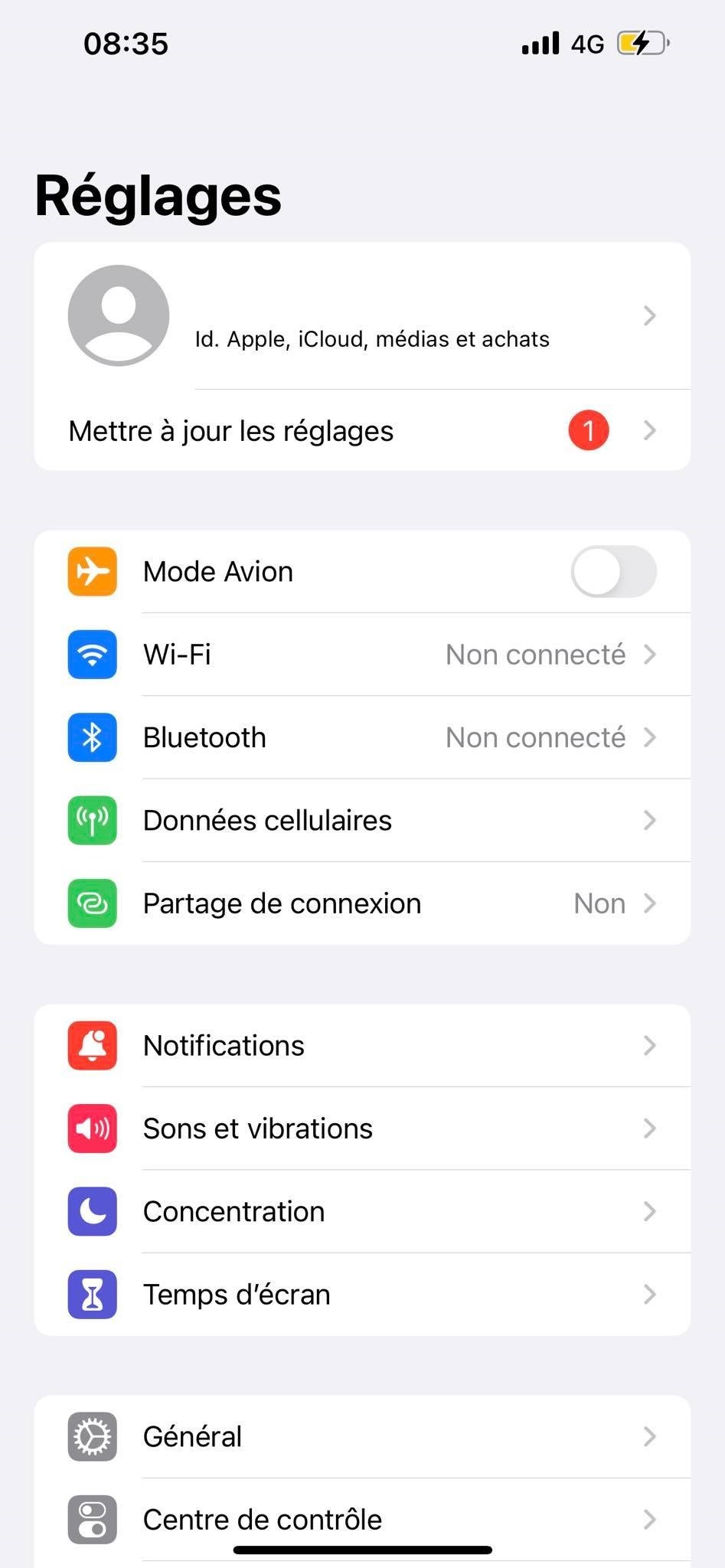725x1568 pixels.
Task: Tap the Données cellulaires antenna icon
Action: (92, 820)
